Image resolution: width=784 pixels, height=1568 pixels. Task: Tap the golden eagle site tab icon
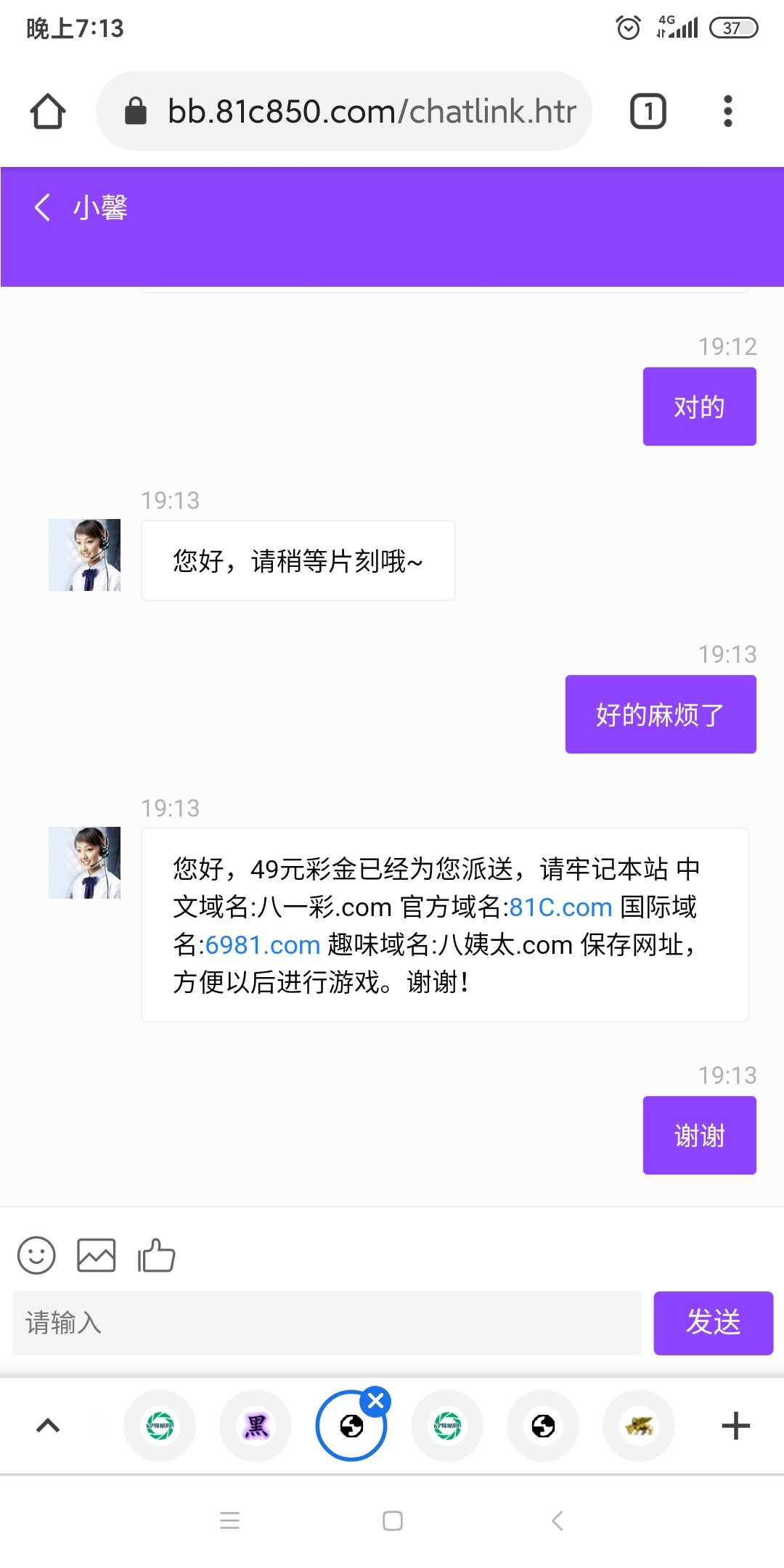pyautogui.click(x=639, y=1424)
